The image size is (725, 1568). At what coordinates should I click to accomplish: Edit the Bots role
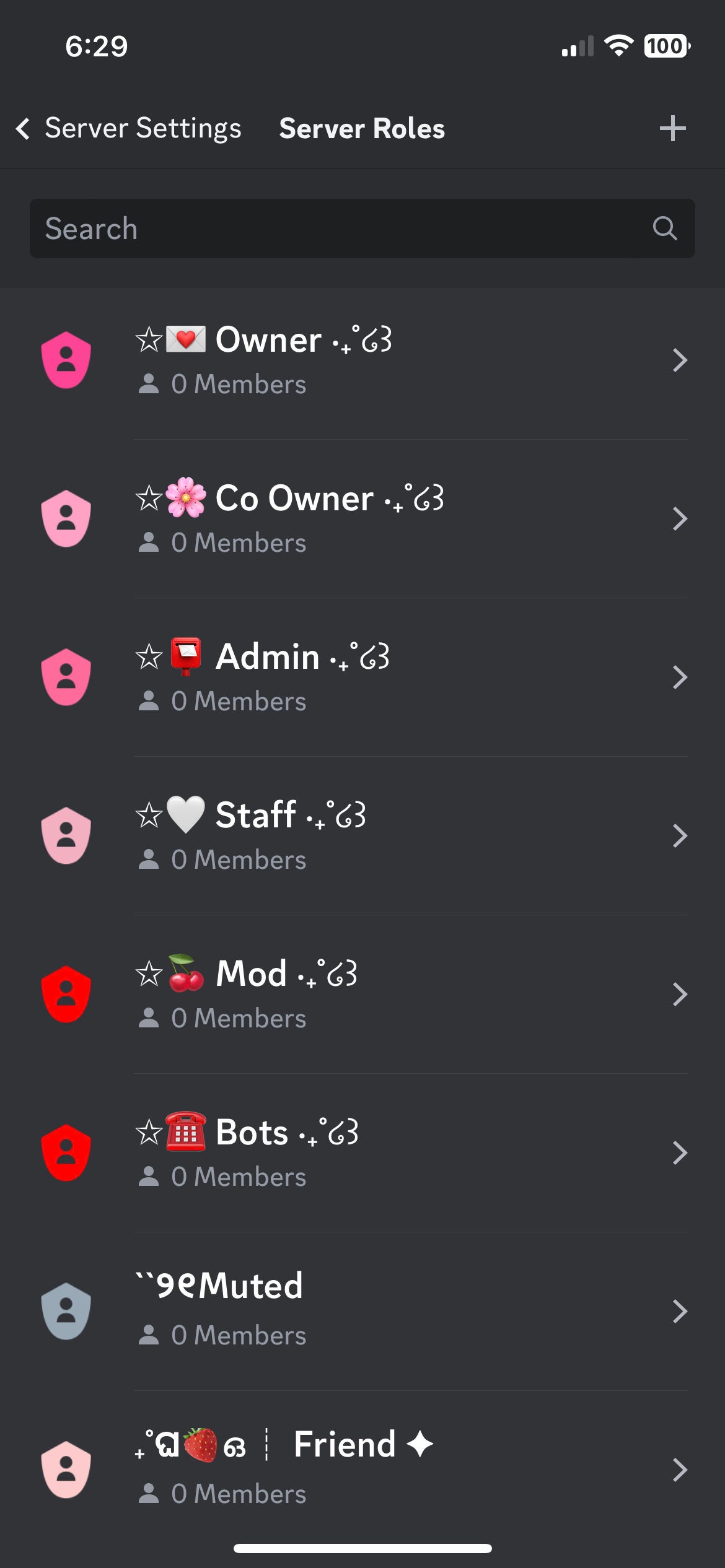click(x=362, y=1153)
